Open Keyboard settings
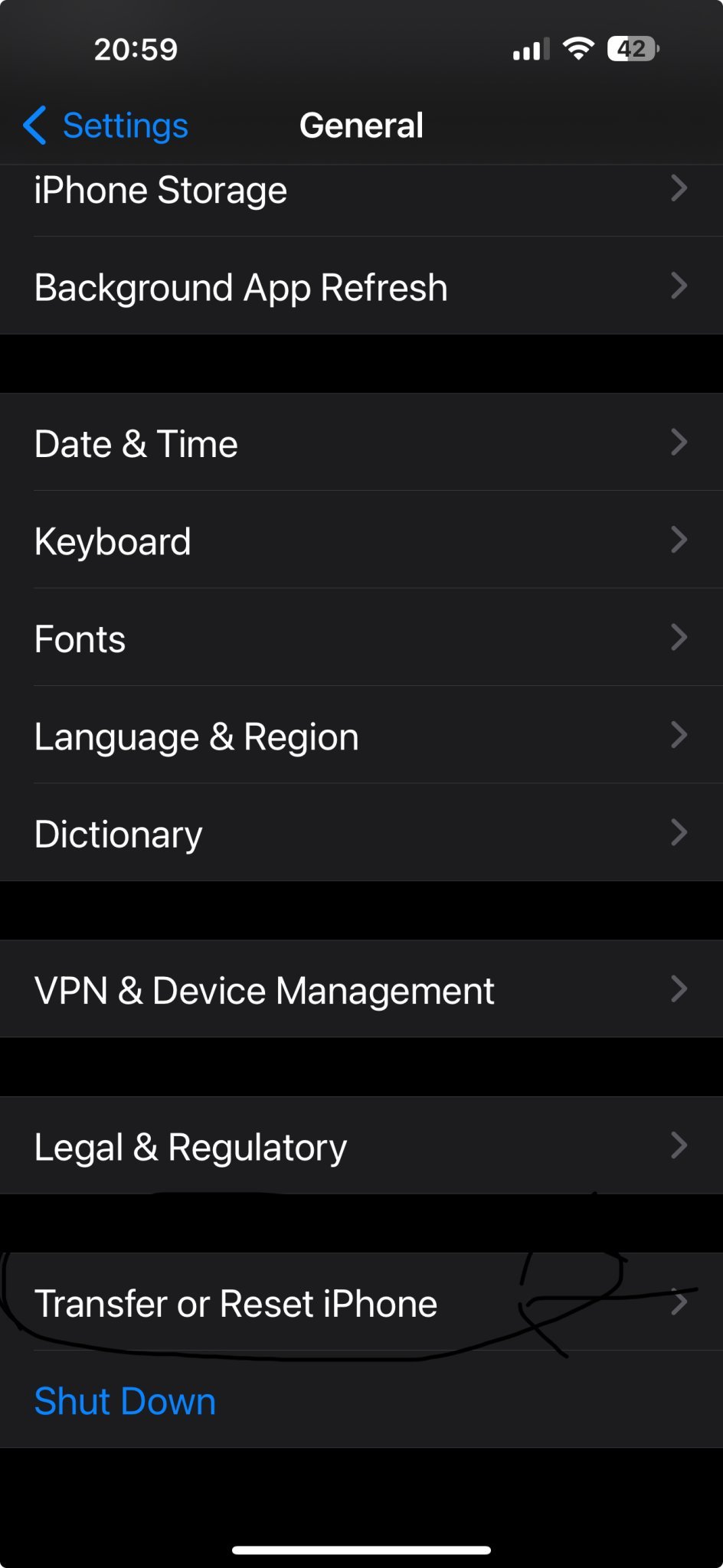 coord(361,540)
